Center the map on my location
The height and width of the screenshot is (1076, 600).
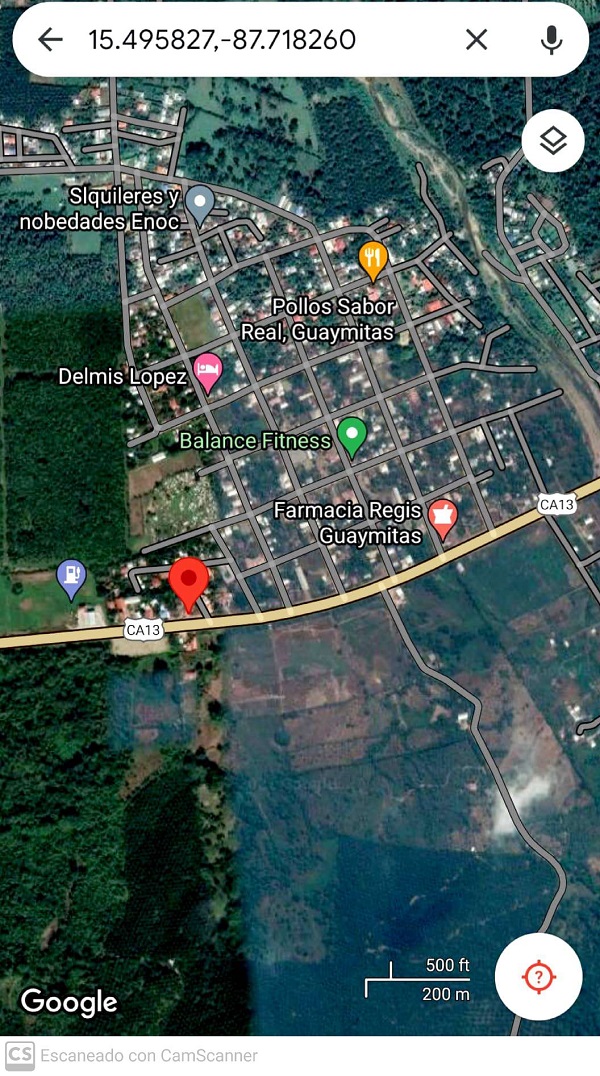[x=539, y=977]
